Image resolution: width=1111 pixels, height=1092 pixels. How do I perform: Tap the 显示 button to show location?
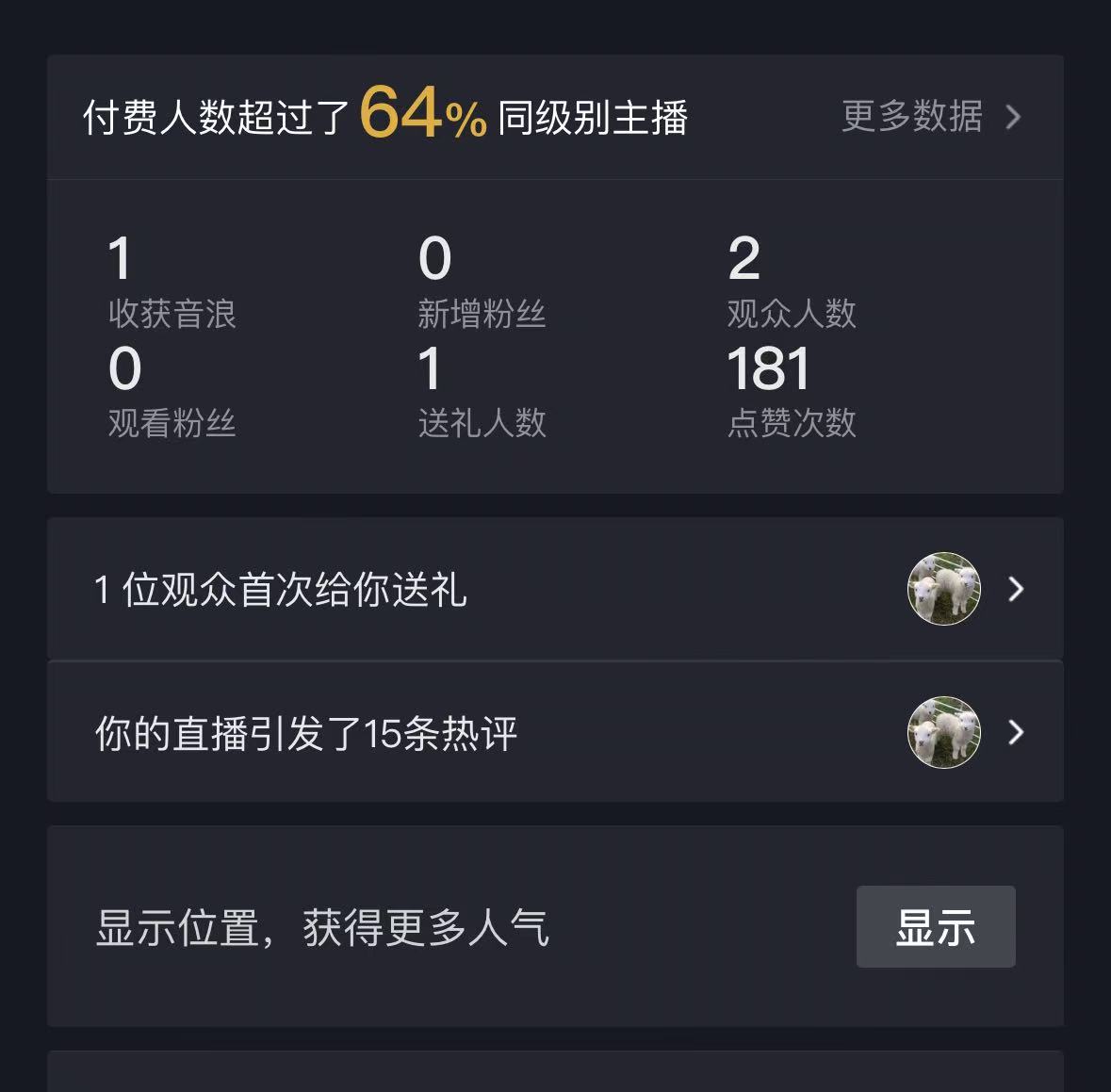pos(935,927)
